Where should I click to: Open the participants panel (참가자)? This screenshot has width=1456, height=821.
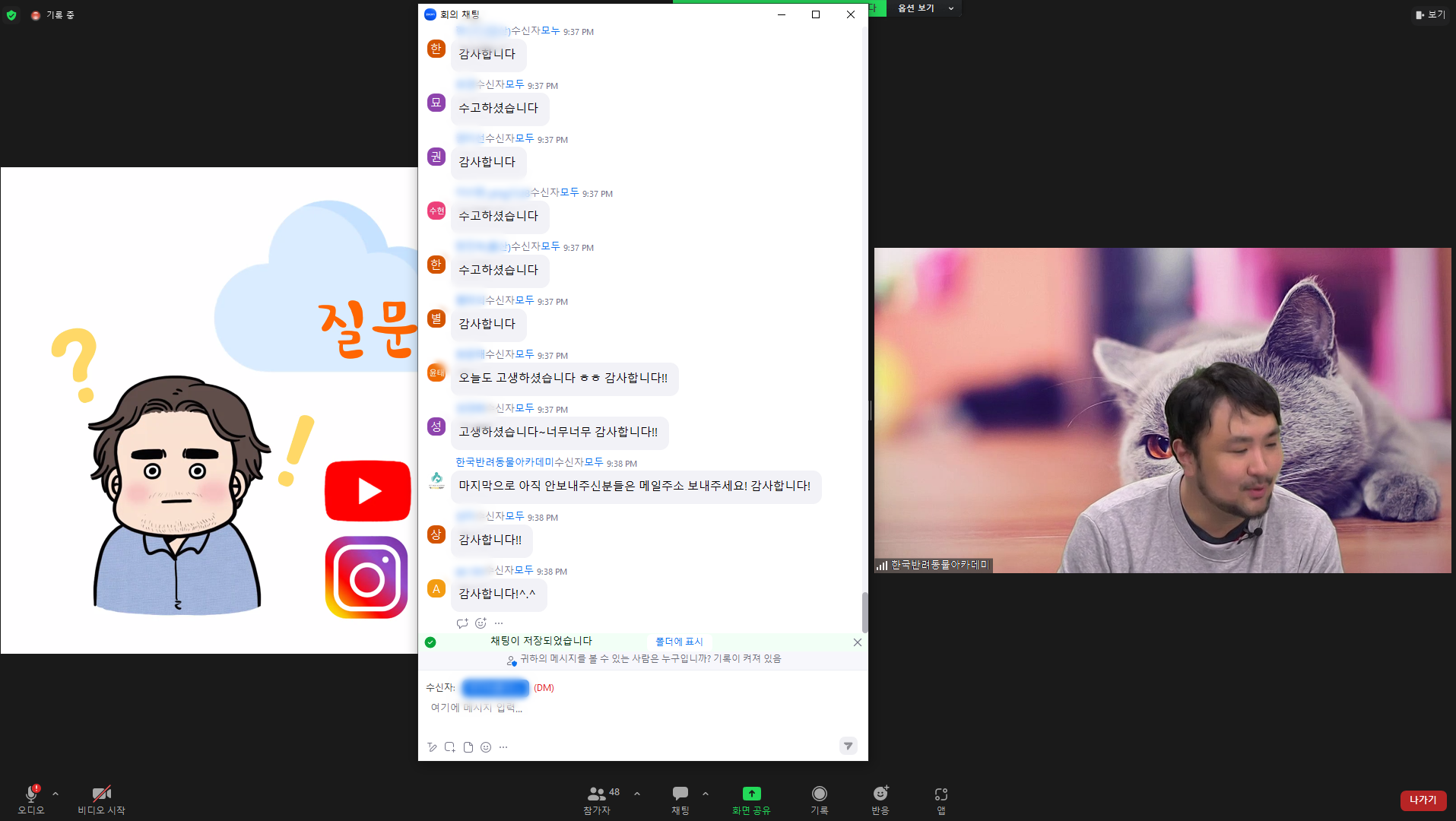coord(598,800)
